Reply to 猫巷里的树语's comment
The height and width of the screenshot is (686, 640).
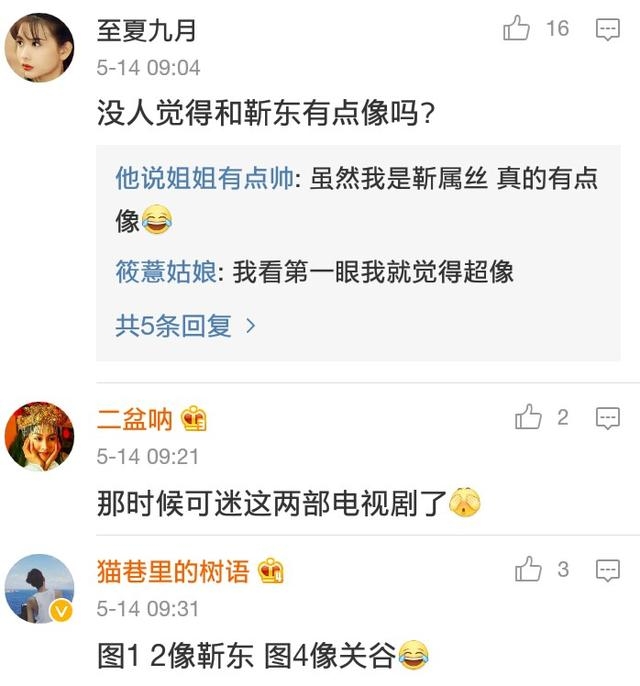[x=607, y=570]
